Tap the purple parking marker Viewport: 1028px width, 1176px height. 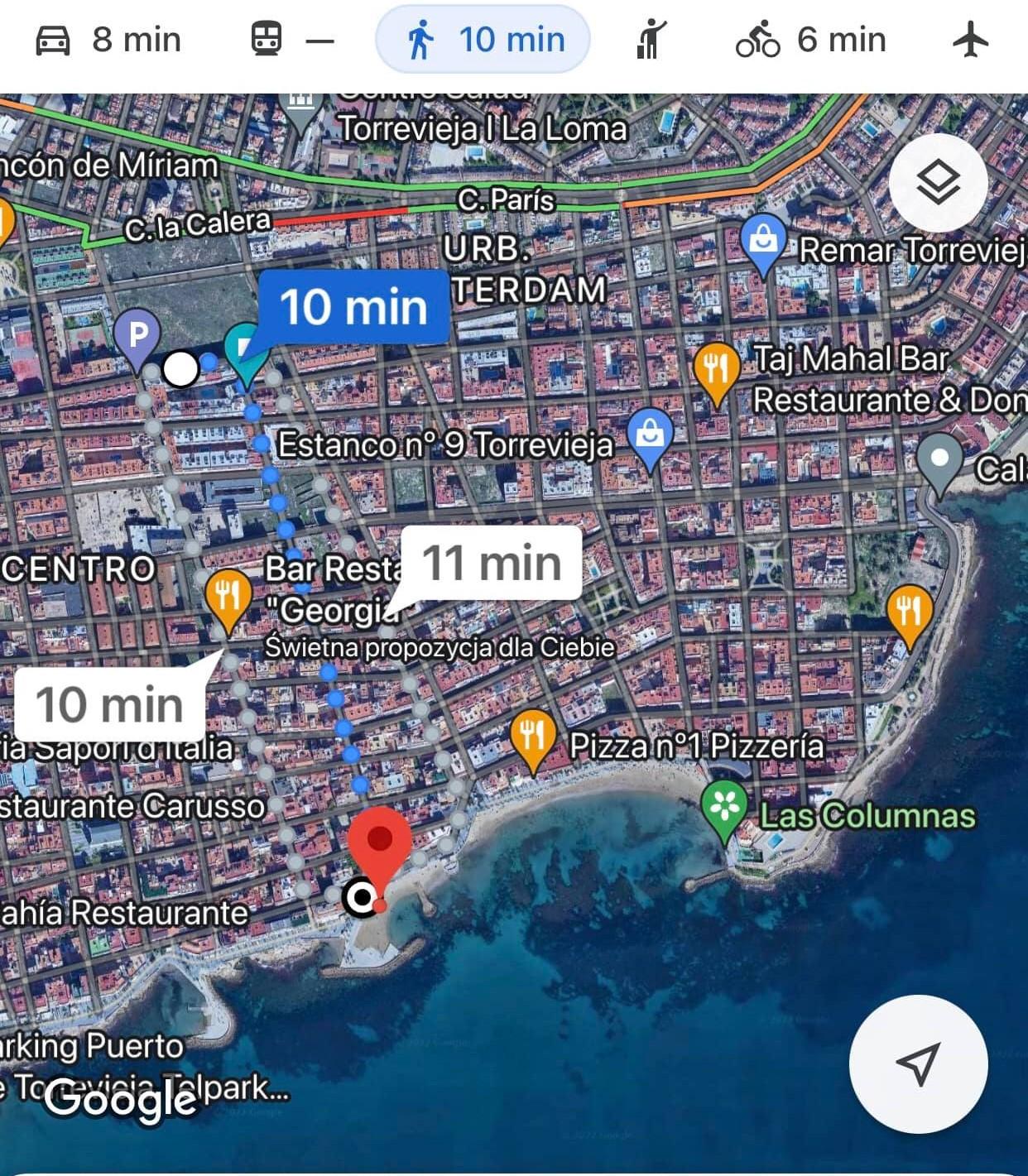[137, 336]
